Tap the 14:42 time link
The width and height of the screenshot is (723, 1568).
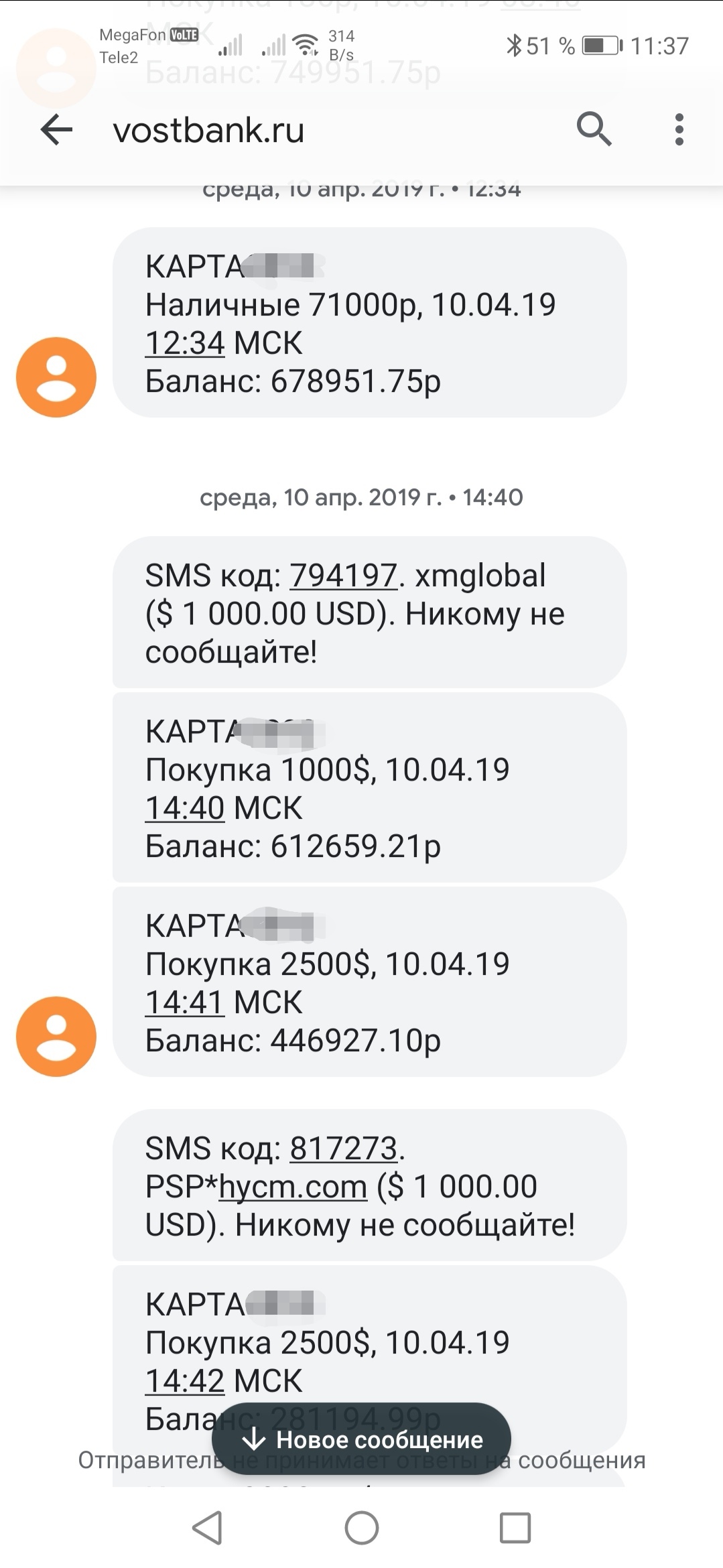(184, 1381)
